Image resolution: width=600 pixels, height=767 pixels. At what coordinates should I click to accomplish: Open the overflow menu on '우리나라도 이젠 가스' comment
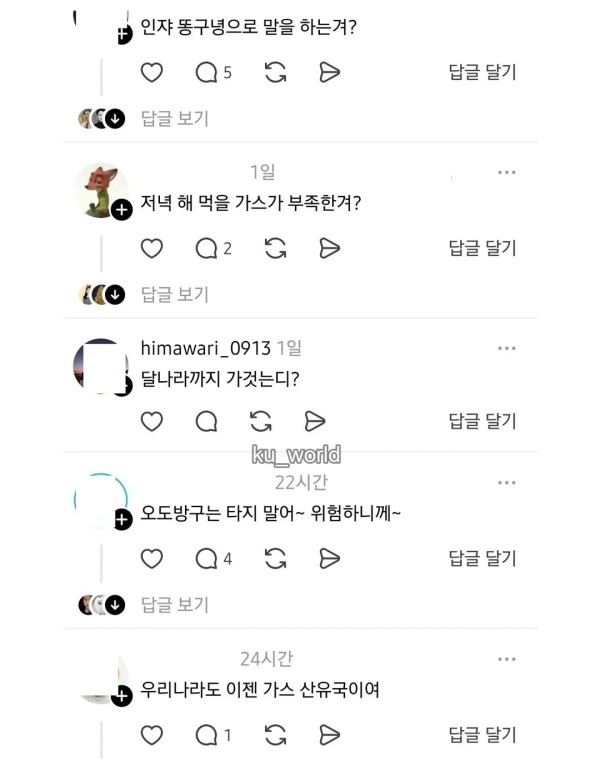tap(507, 659)
